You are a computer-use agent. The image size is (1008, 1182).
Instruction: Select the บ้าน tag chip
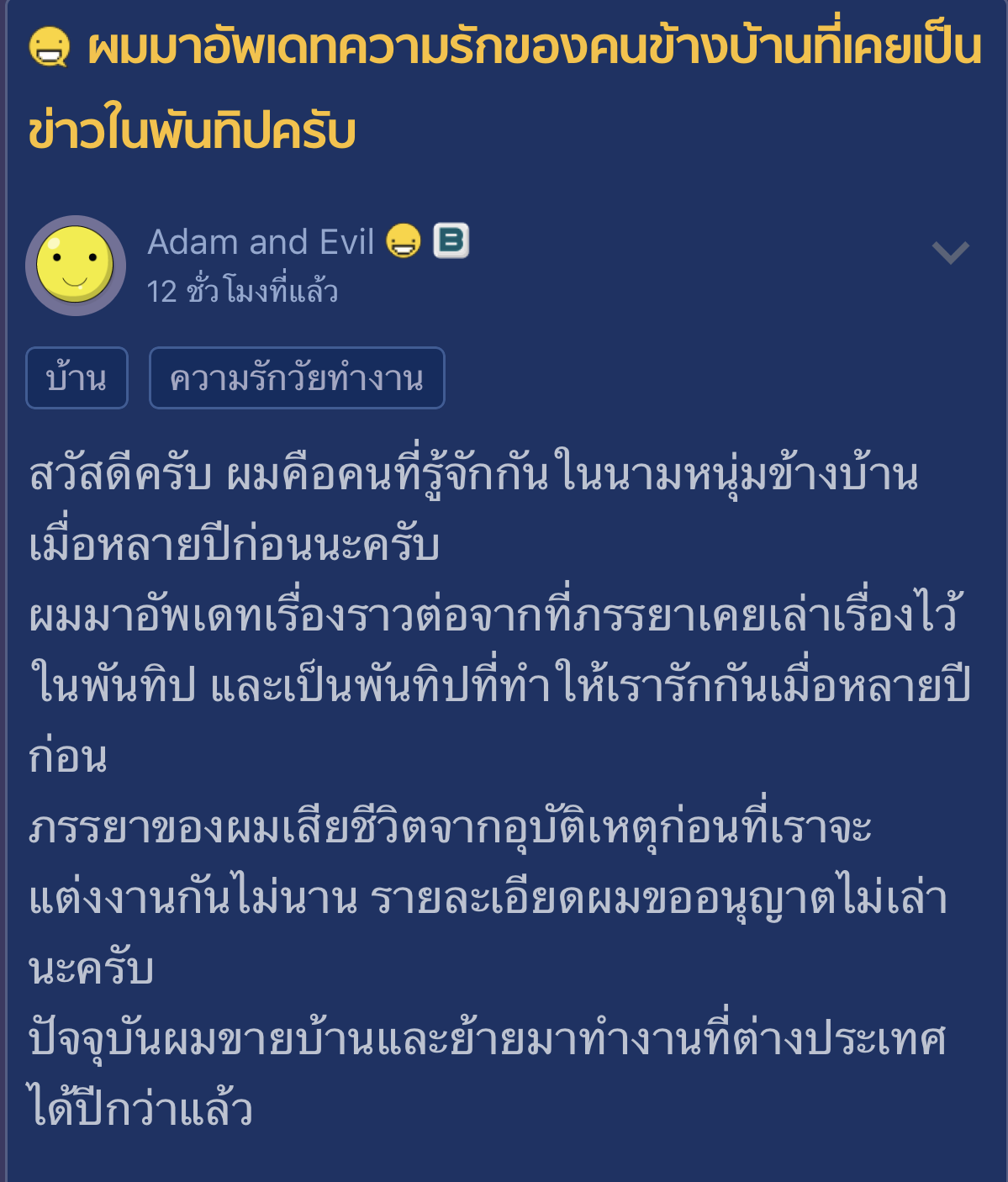coord(77,378)
